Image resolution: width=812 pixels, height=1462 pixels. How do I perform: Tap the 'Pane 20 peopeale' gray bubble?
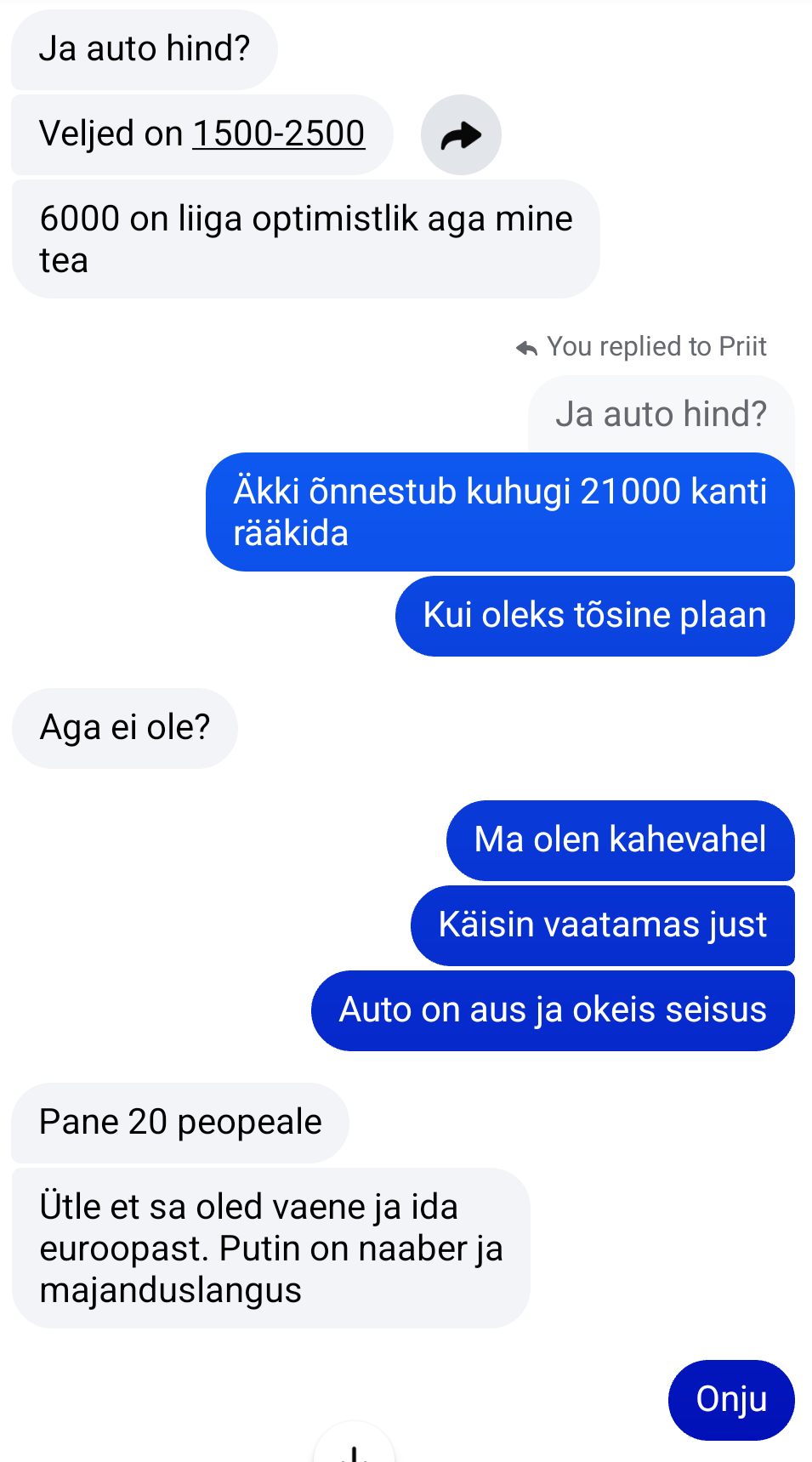(x=180, y=1122)
